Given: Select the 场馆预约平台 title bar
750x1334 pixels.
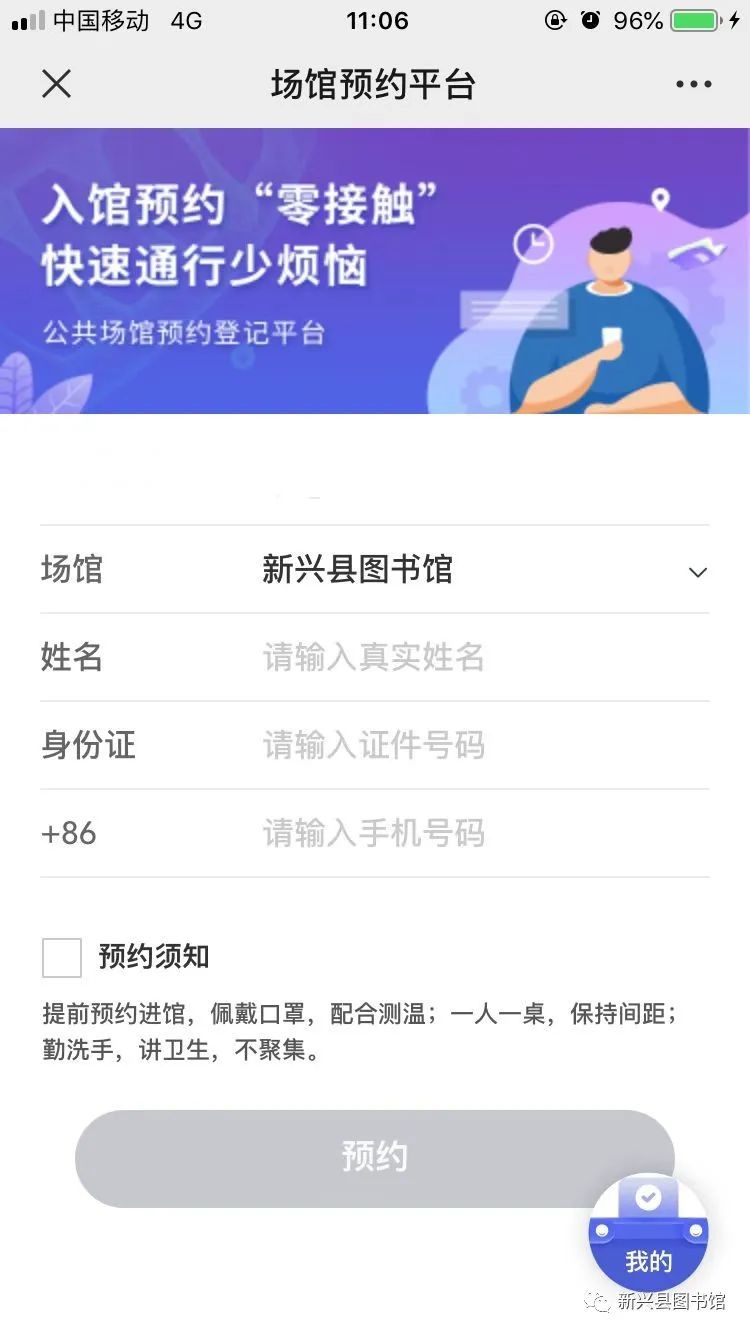Looking at the screenshot, I should tap(375, 84).
